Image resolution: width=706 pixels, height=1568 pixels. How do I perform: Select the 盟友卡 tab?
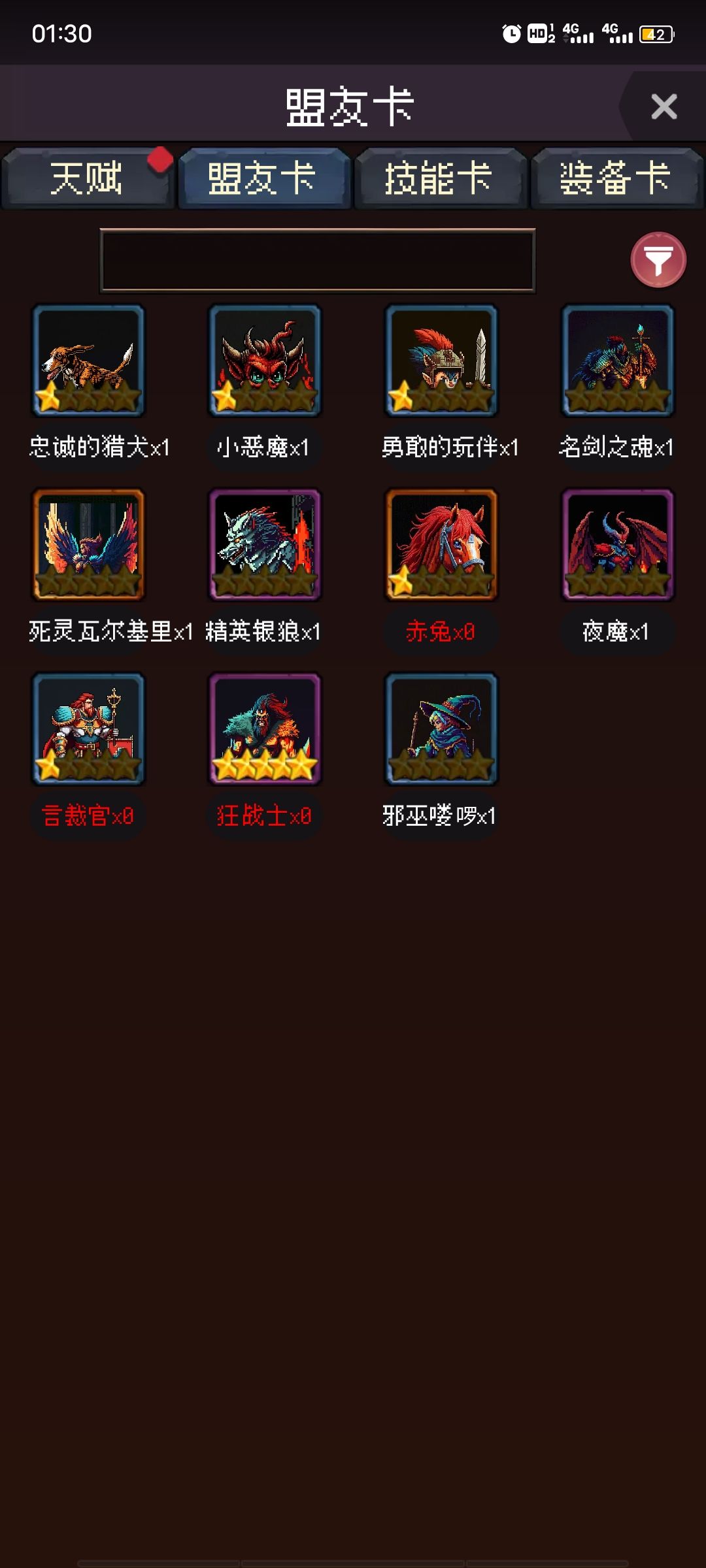coord(264,178)
